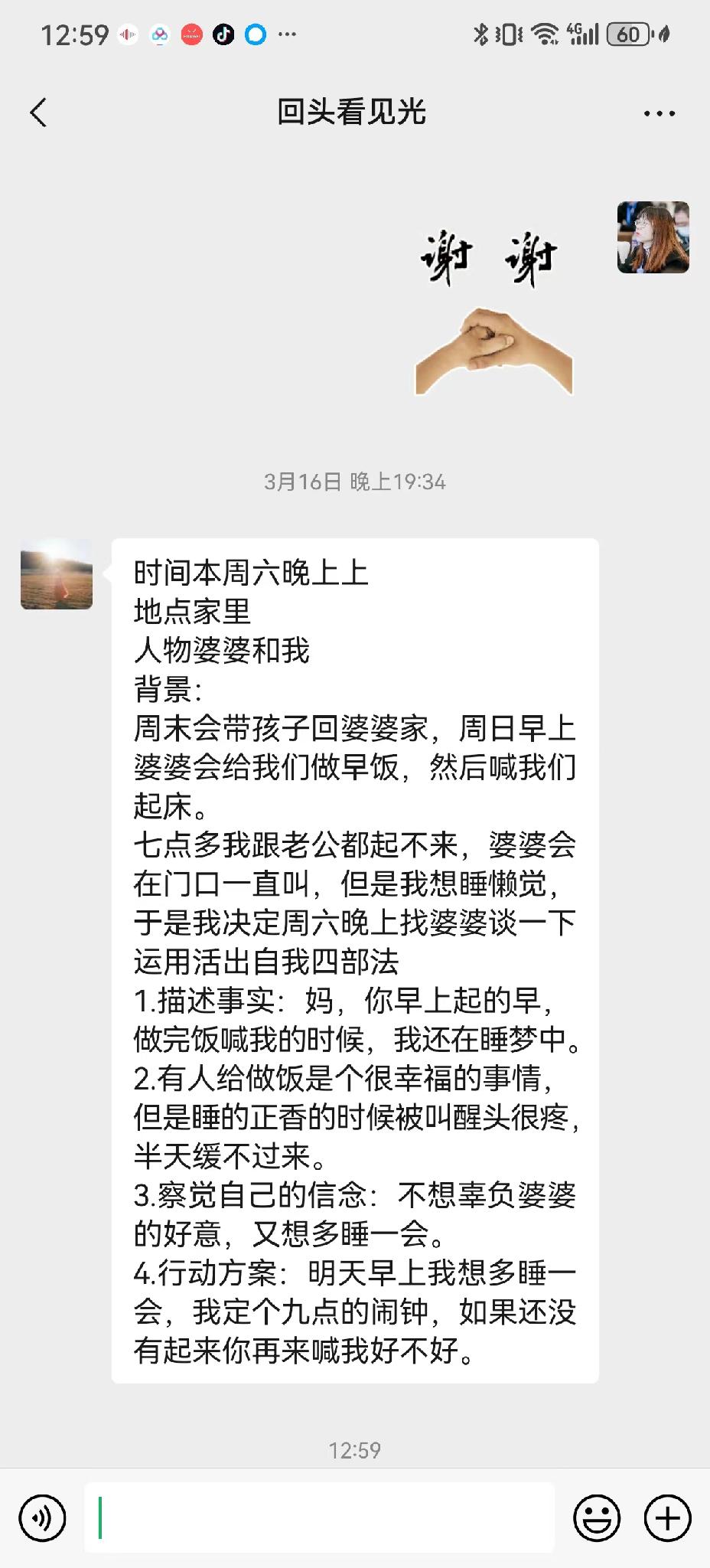The image size is (710, 1568).
Task: Focus the message text field
Action: [x=319, y=1517]
